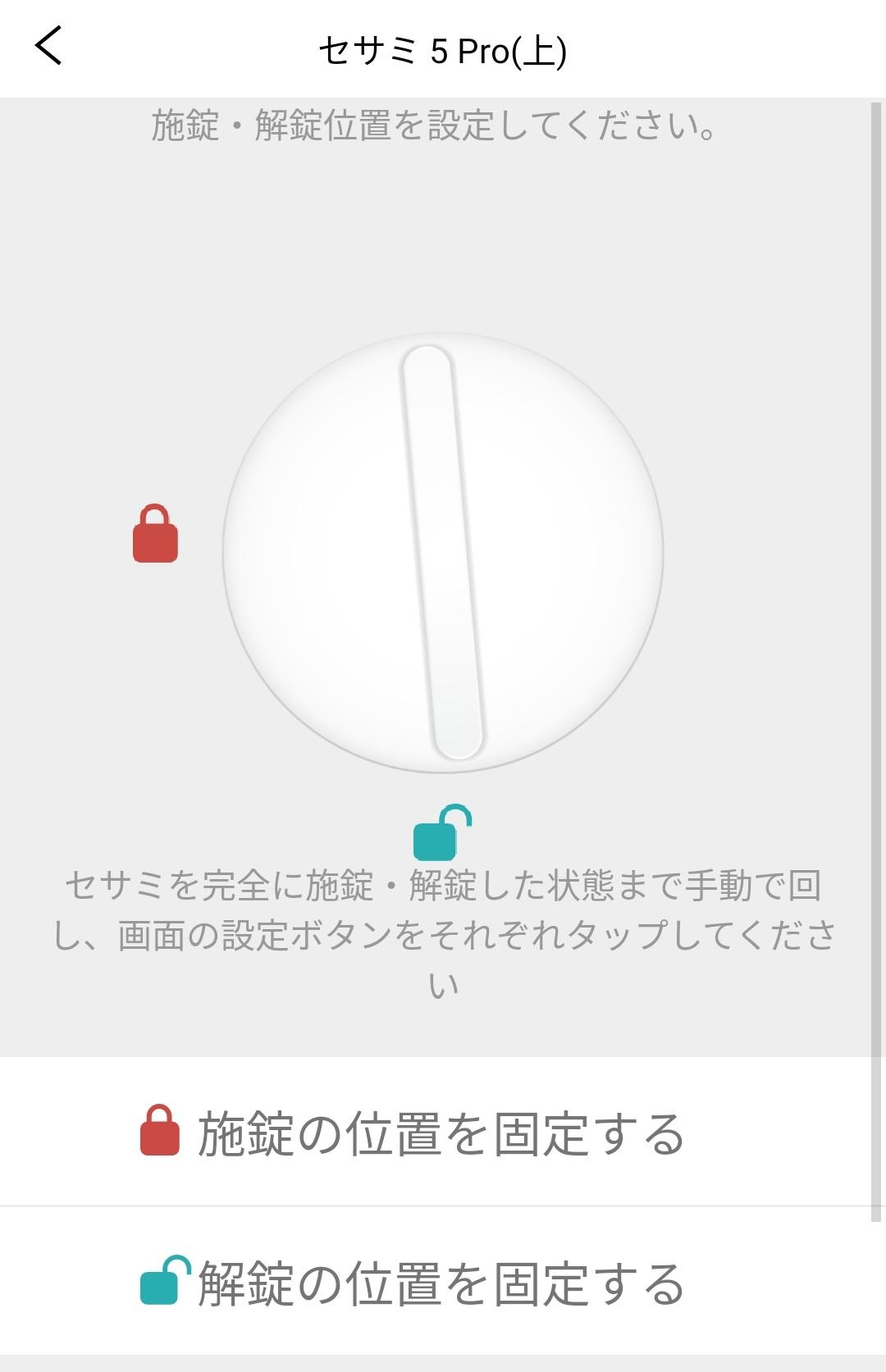Go back from Sesame 5 Pro settings
Image resolution: width=886 pixels, height=1372 pixels.
tap(49, 46)
